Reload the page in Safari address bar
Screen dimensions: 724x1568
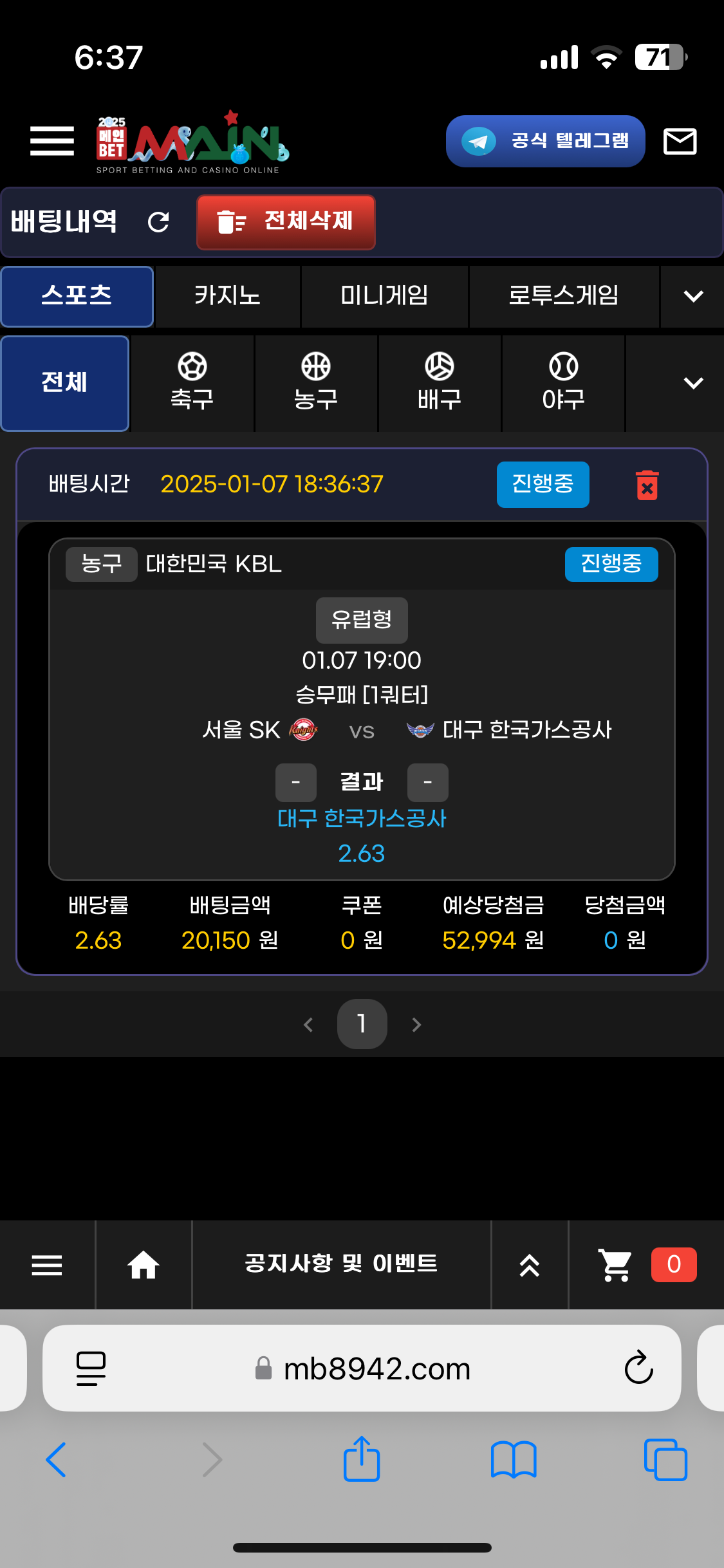click(638, 1367)
